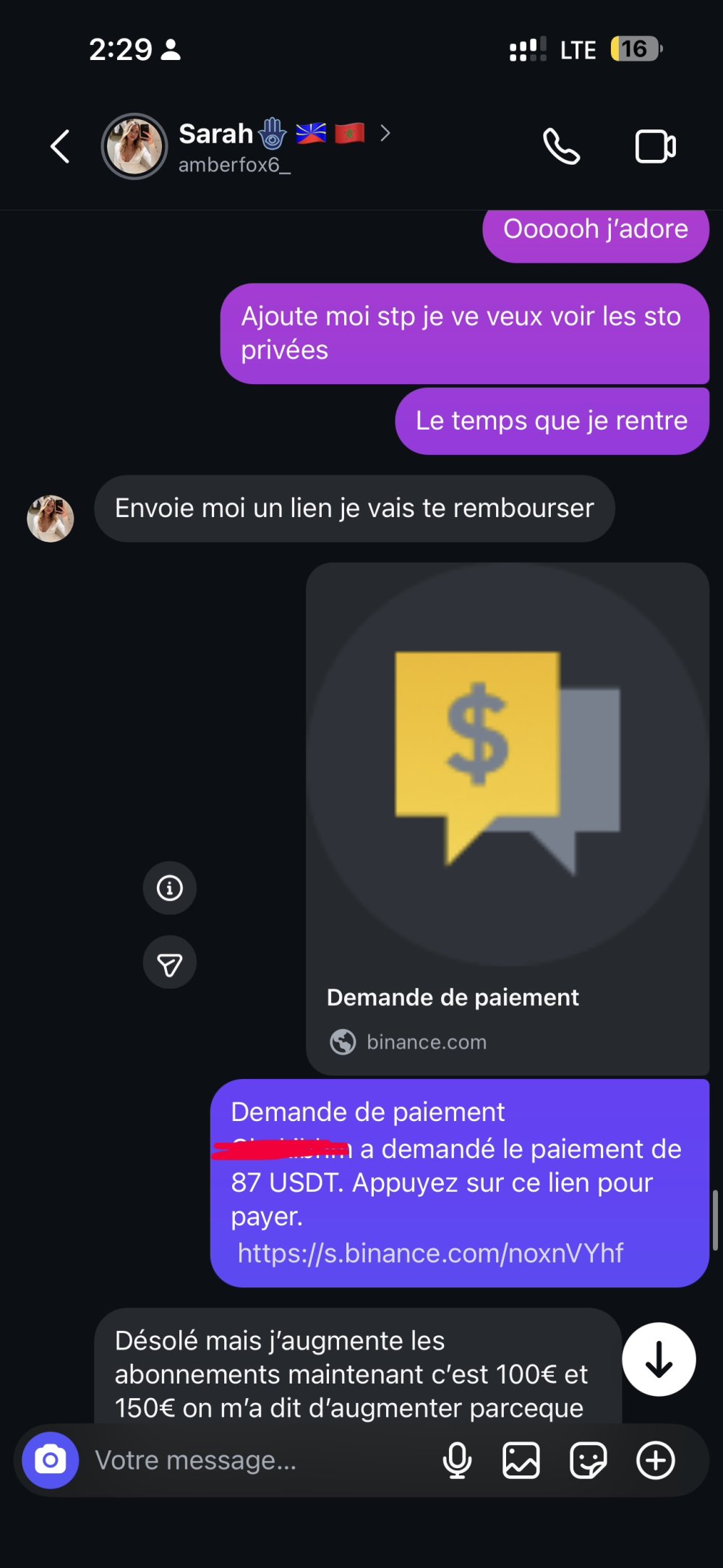This screenshot has height=1568, width=723.
Task: Open the Demande de paiement Binance card
Action: (507, 817)
